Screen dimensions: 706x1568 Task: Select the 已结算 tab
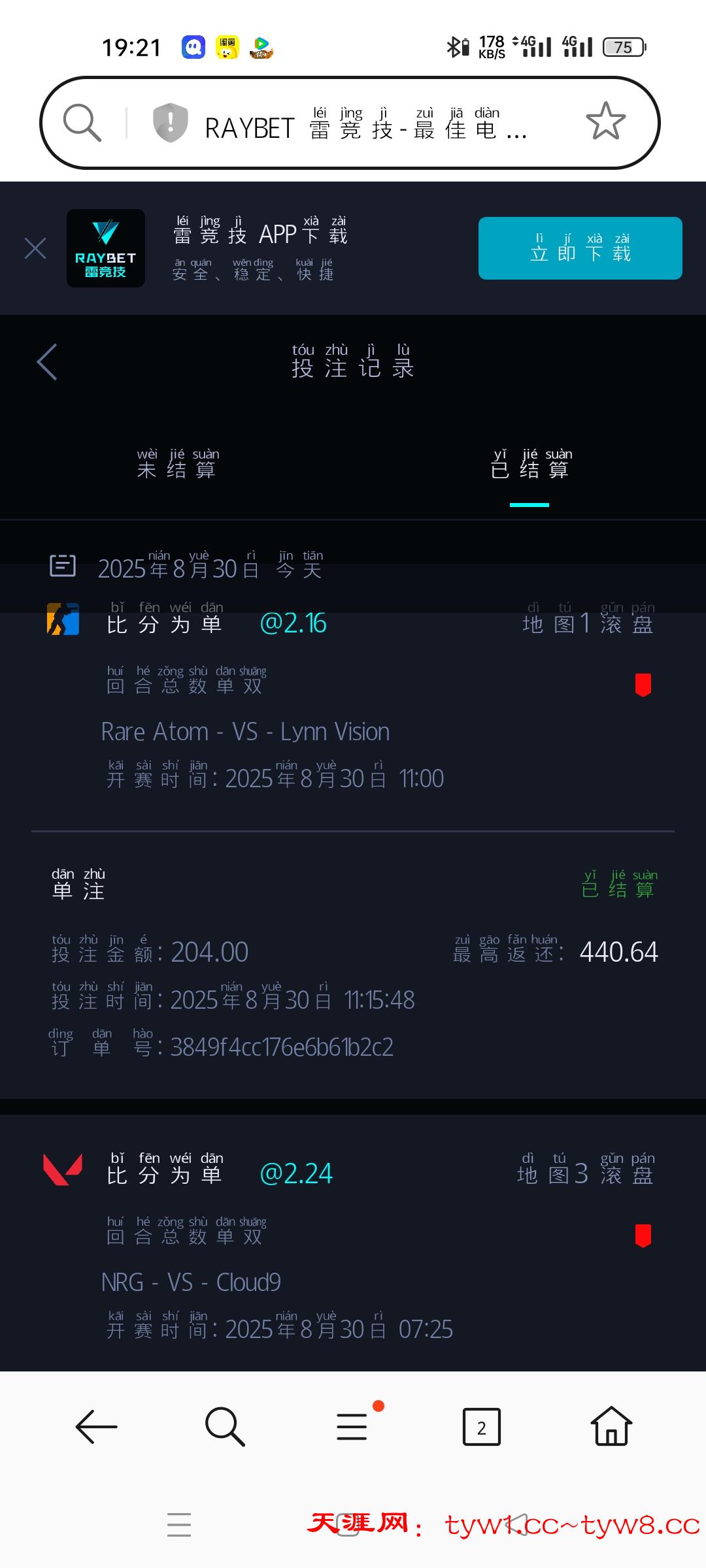529,465
